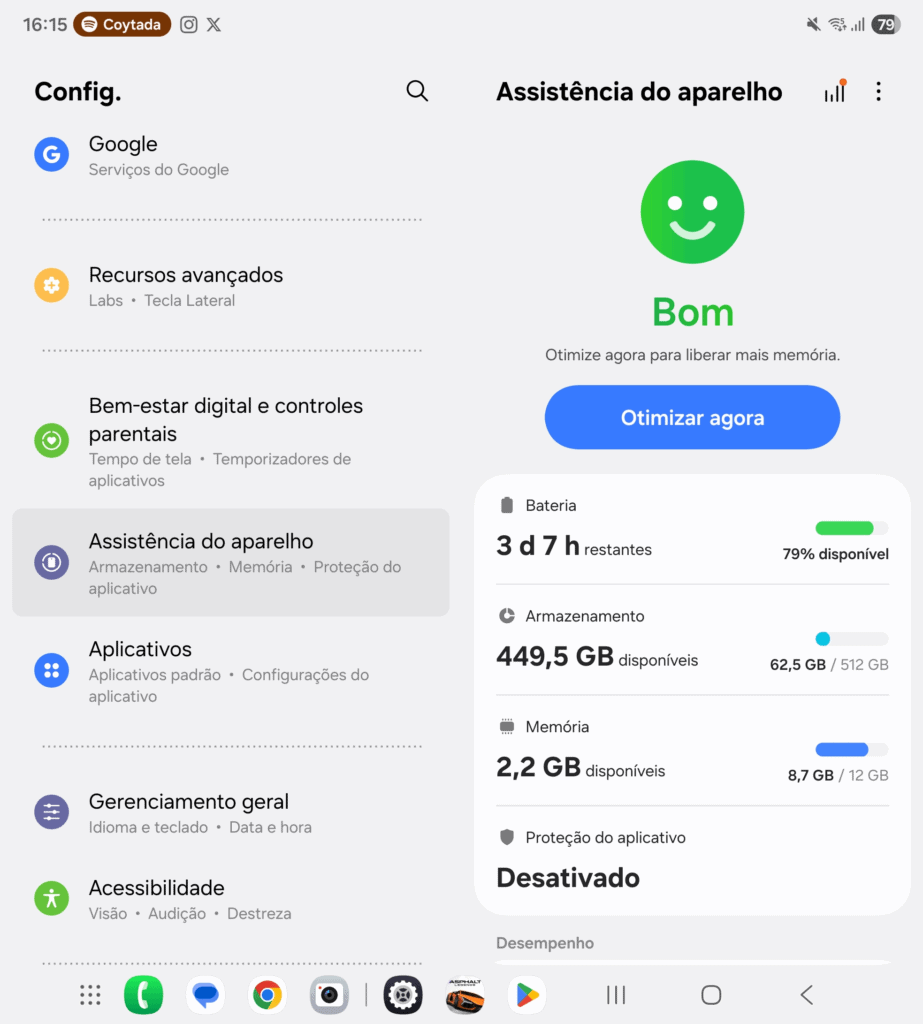Viewport: 923px width, 1024px height.
Task: Tap the Bem-estar digital shield icon
Action: point(51,440)
